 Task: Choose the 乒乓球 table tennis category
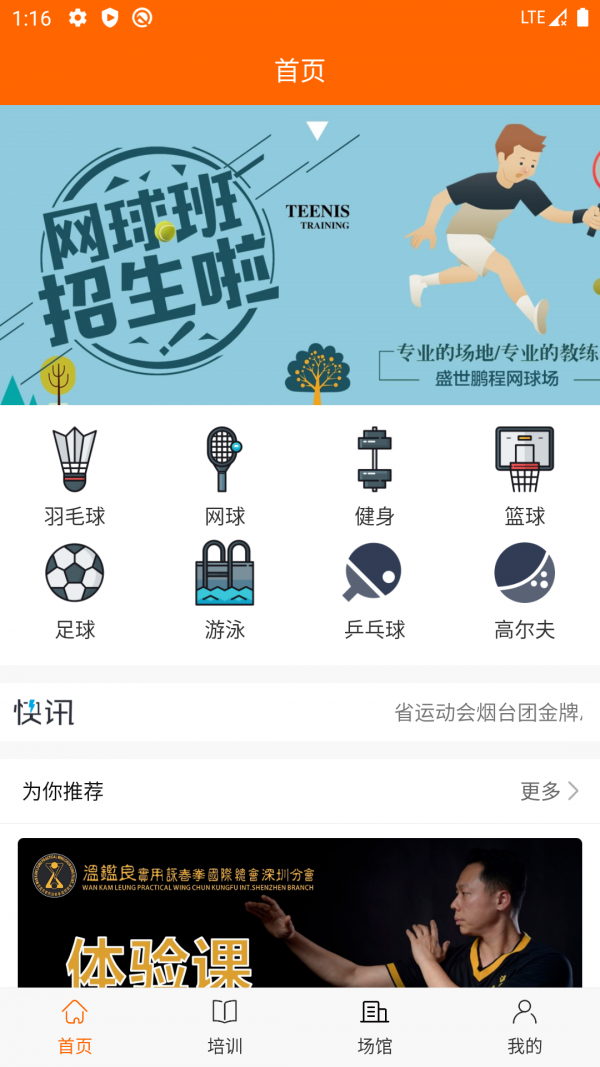pyautogui.click(x=375, y=590)
